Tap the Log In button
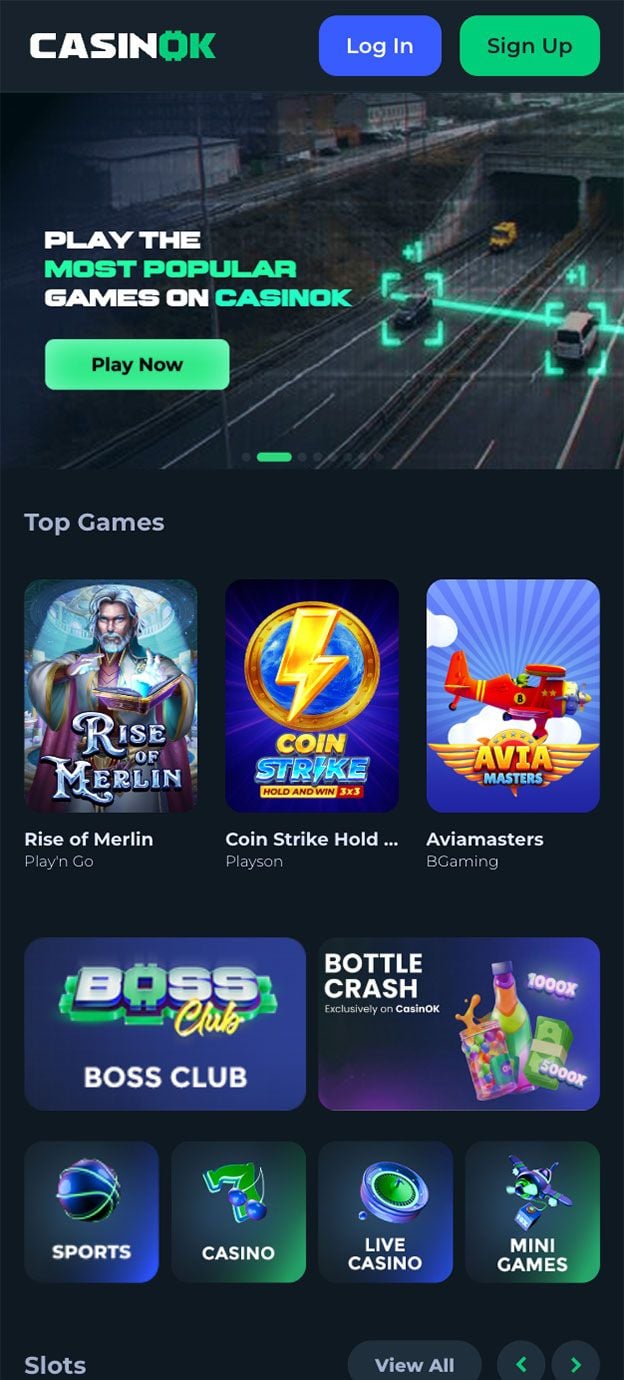The width and height of the screenshot is (624, 1380). 379,46
